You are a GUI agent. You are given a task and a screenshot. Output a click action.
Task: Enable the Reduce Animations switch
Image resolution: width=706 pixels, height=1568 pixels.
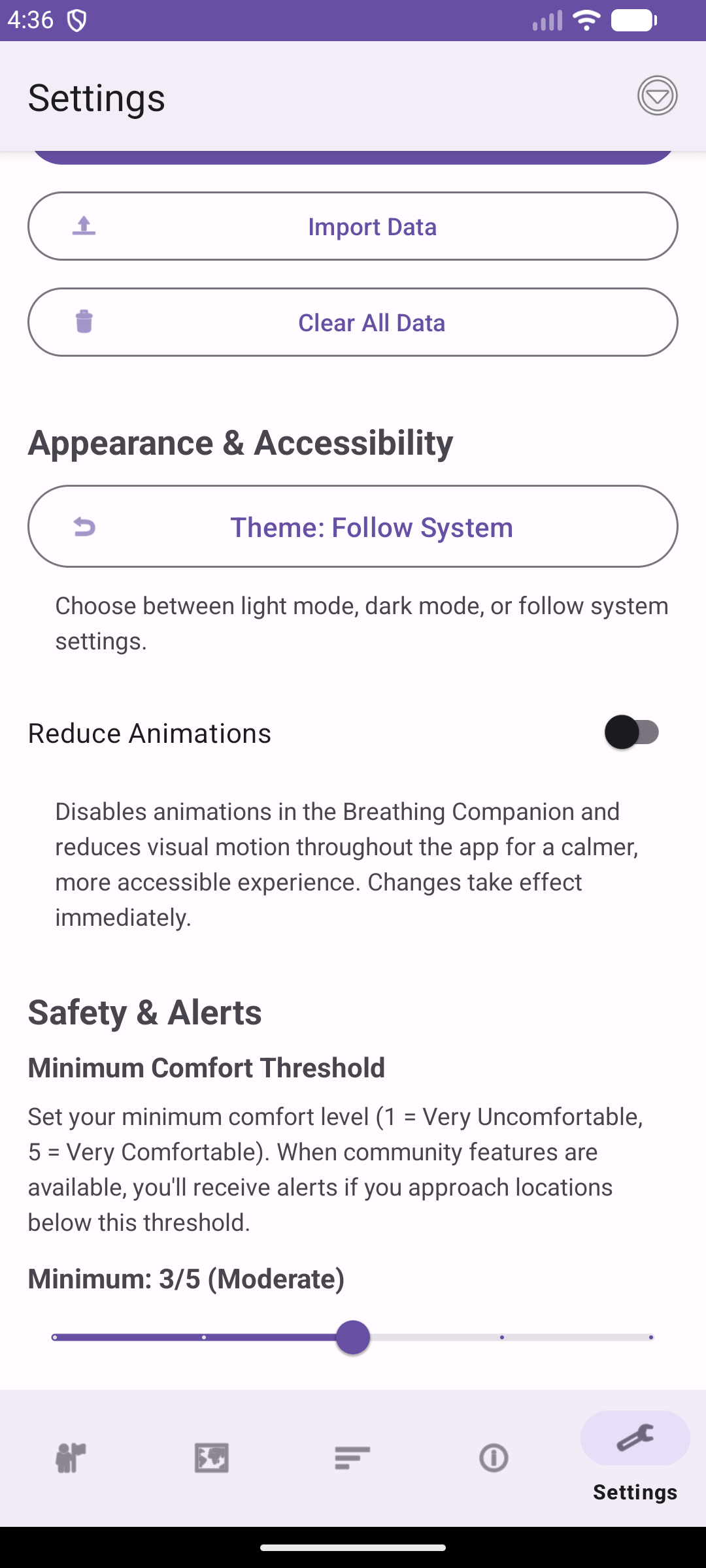[x=631, y=732]
